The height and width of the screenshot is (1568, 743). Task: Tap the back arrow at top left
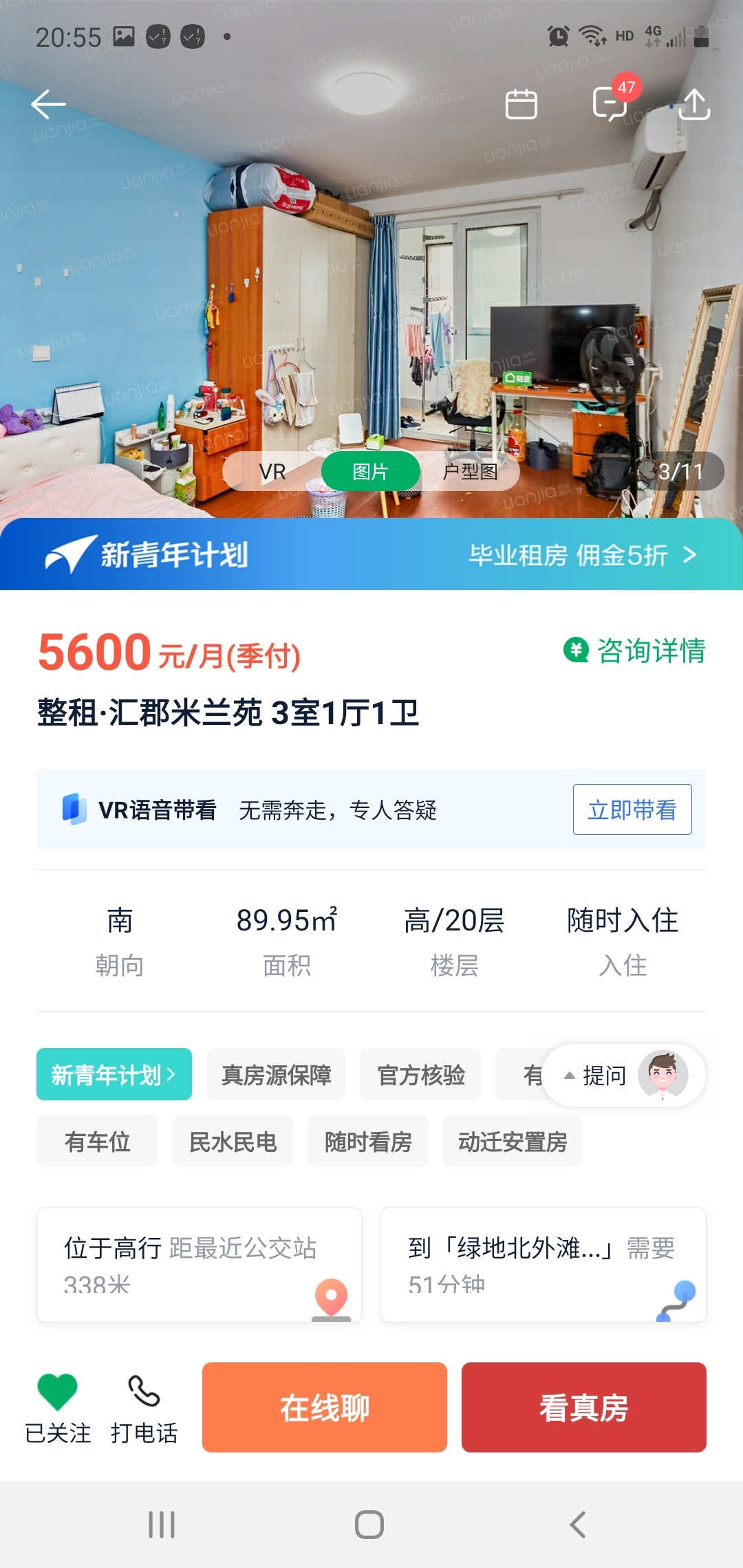pyautogui.click(x=47, y=104)
